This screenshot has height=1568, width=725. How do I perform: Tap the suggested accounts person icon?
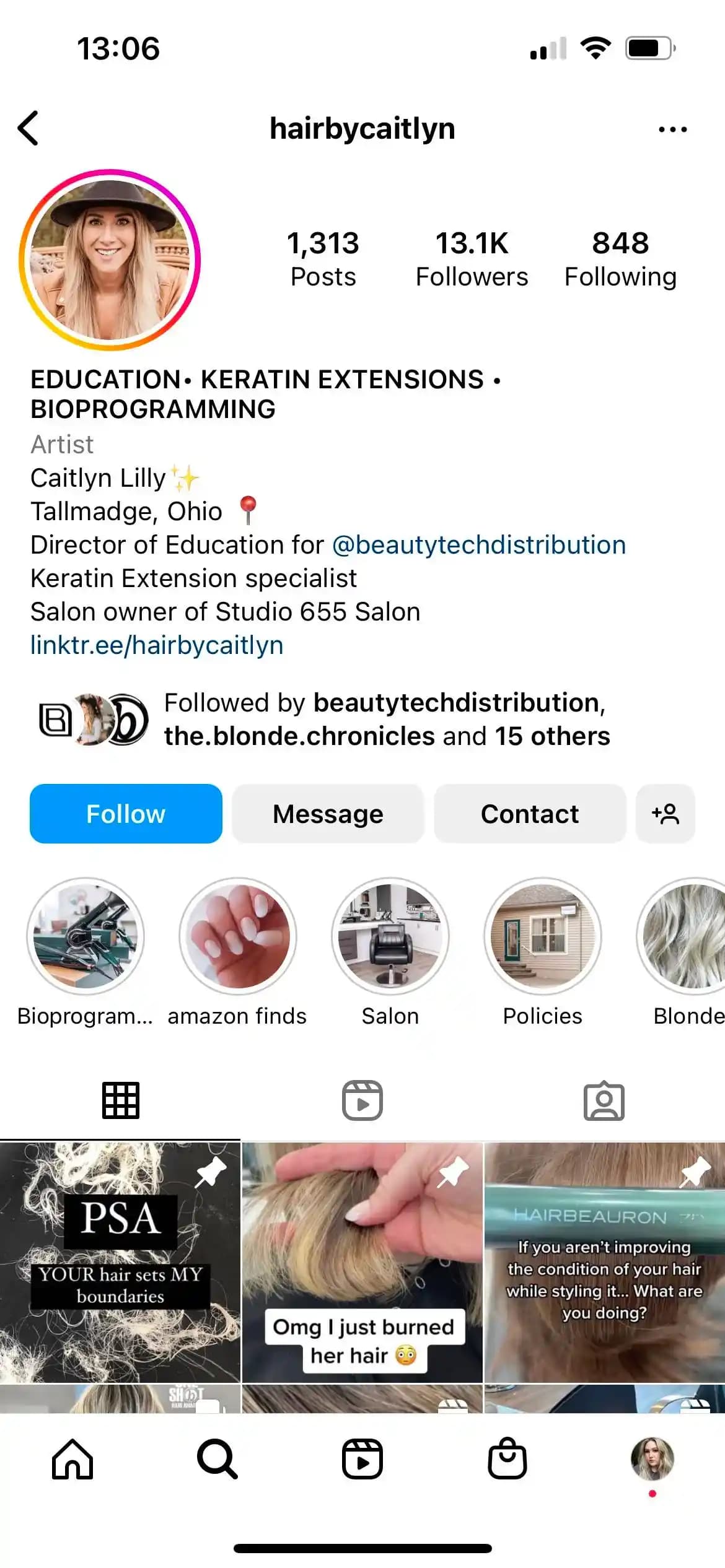click(666, 814)
